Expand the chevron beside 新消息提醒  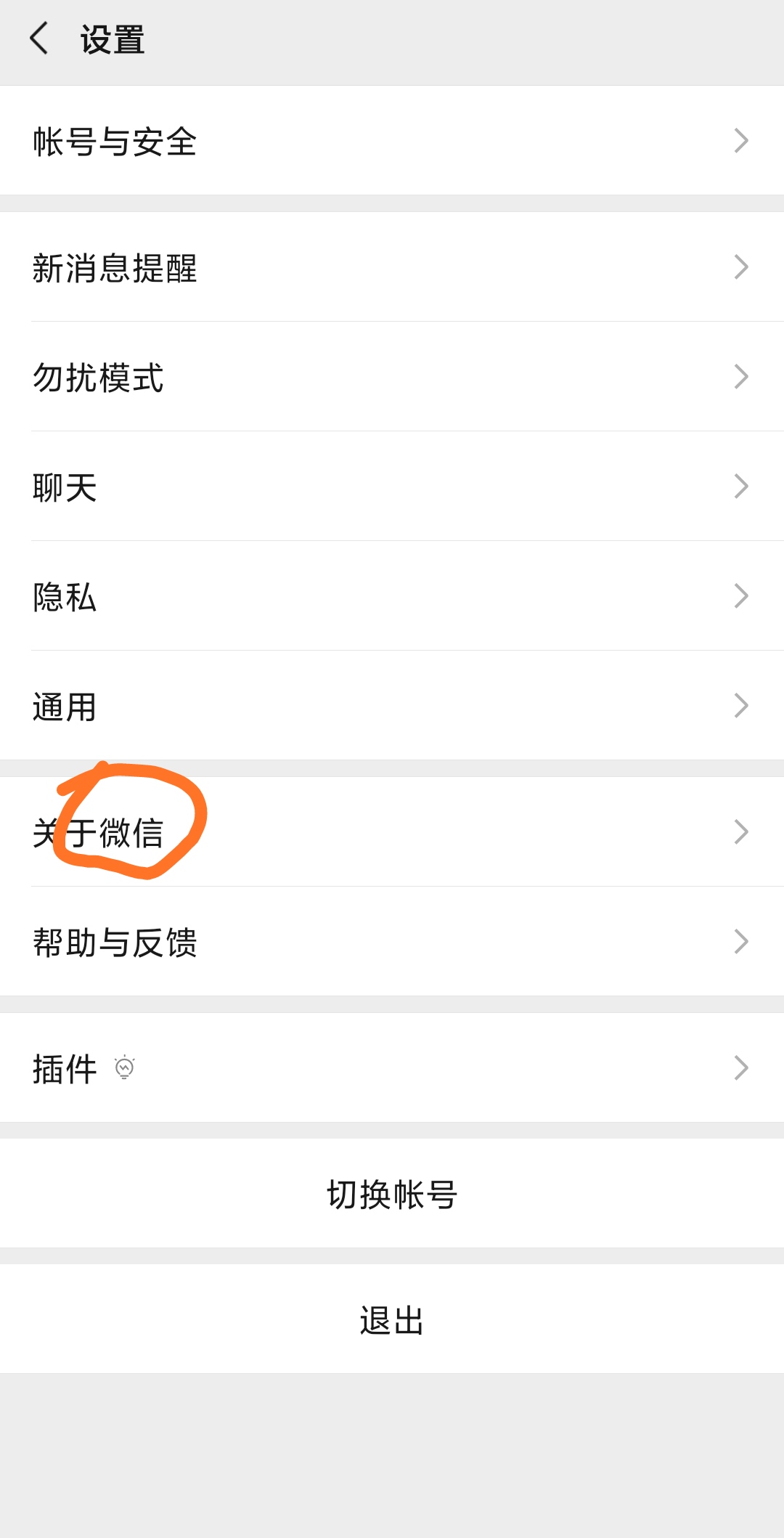[x=740, y=267]
